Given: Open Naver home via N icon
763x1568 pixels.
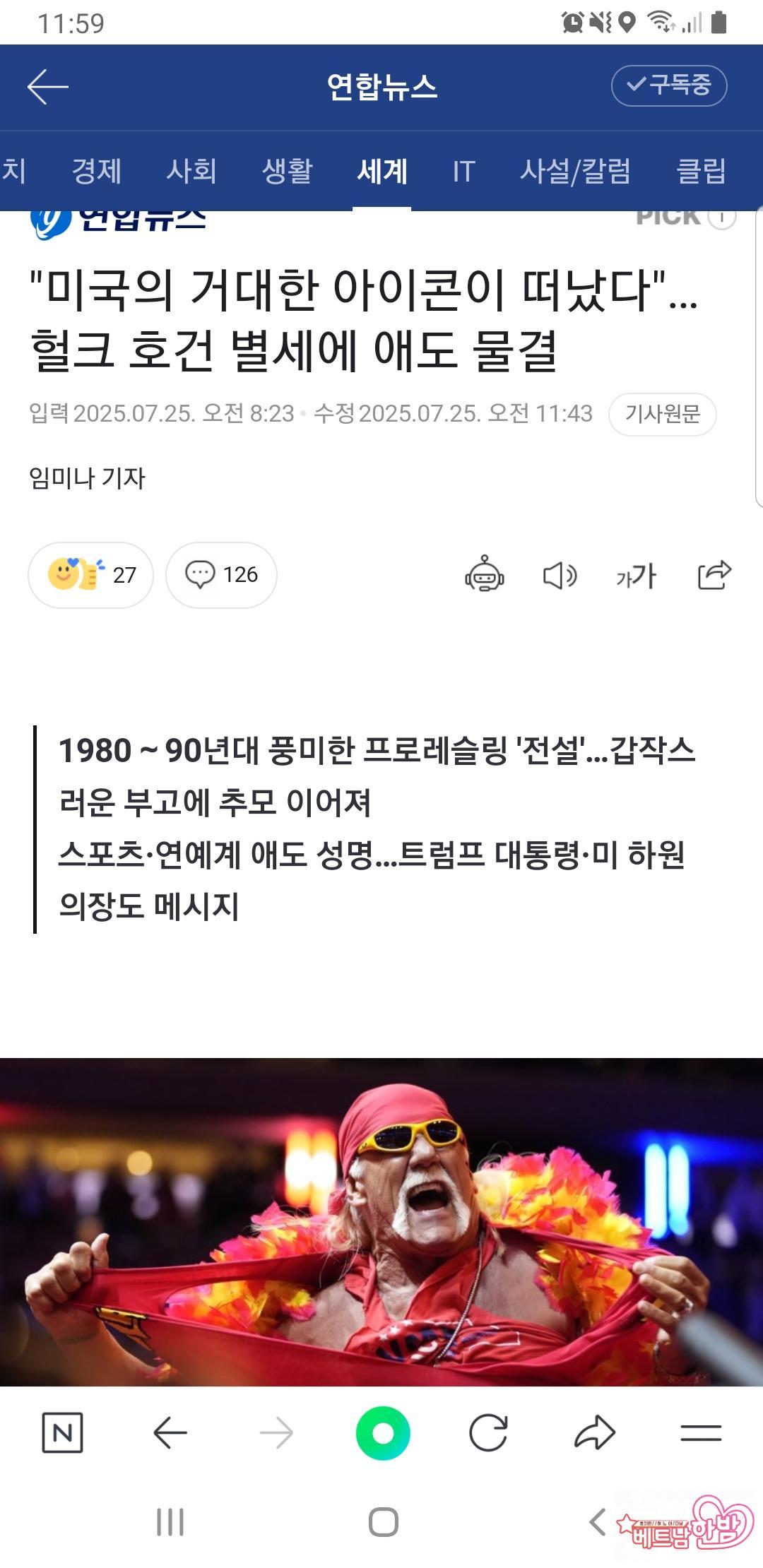Looking at the screenshot, I should point(62,1433).
